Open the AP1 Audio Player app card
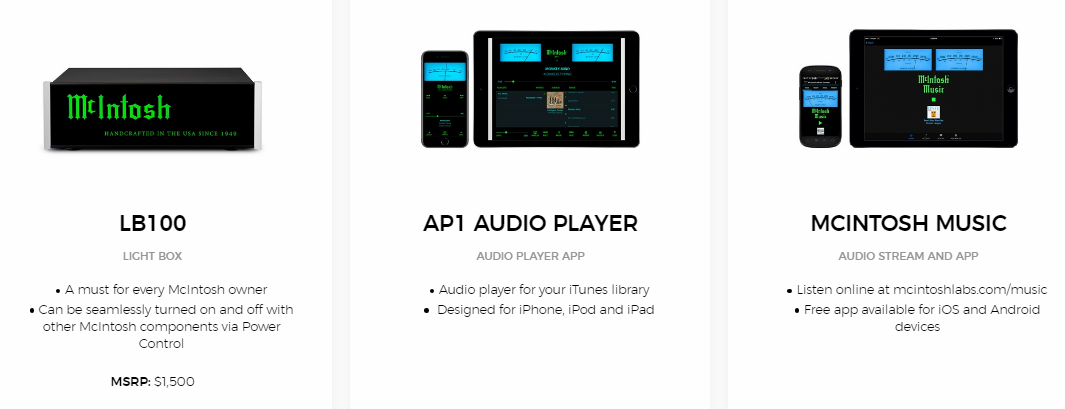Screen dimensions: 1065x409 pyautogui.click(x=530, y=223)
